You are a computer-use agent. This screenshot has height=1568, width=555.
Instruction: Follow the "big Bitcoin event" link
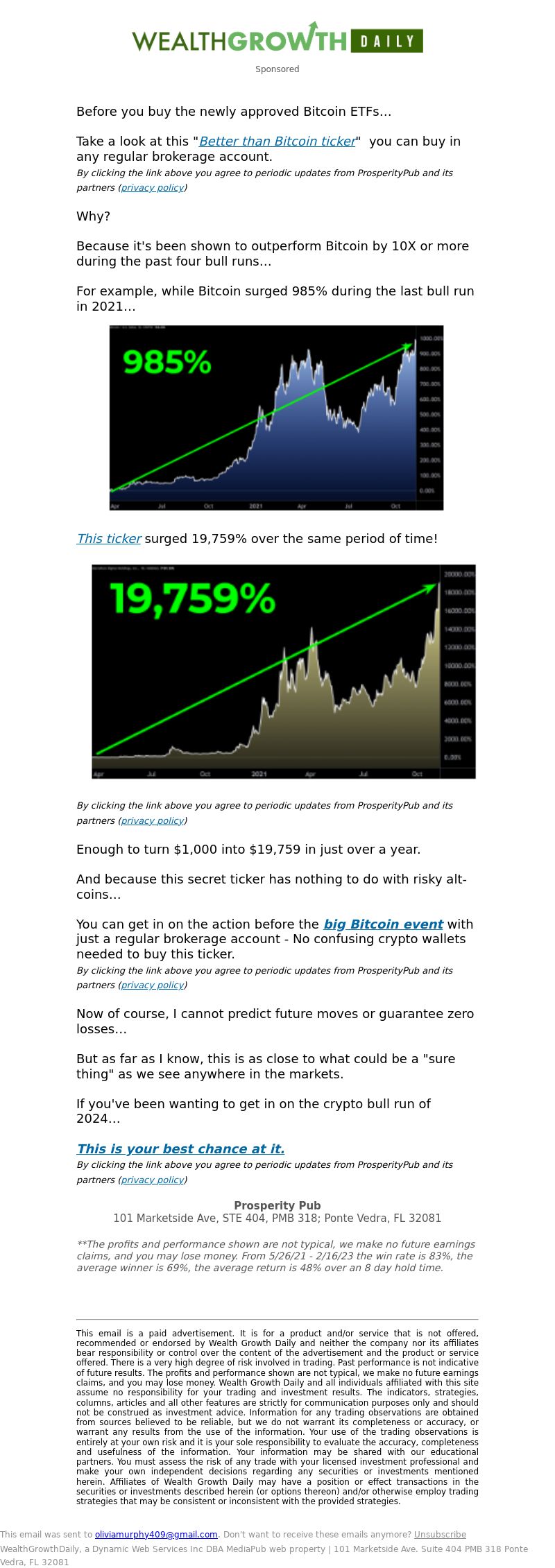[383, 924]
